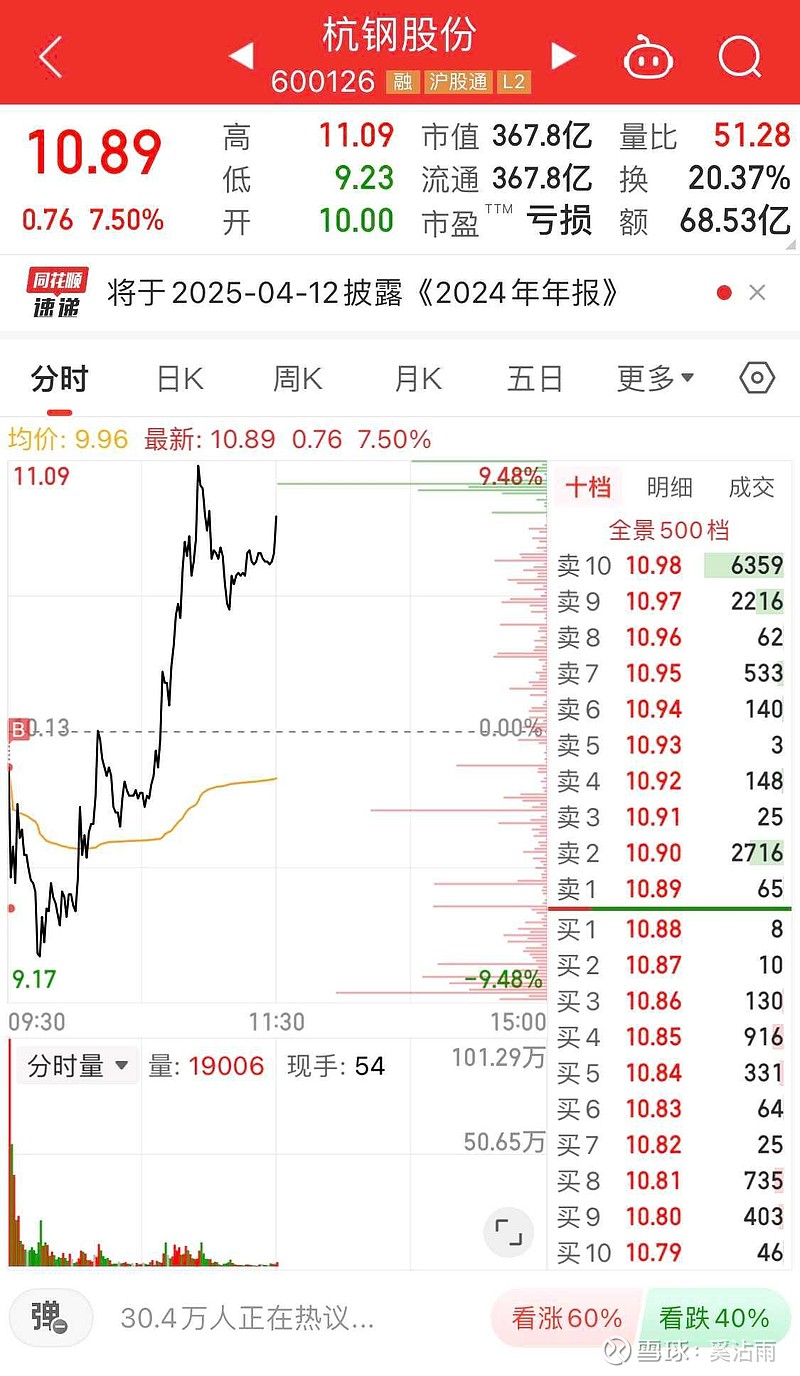This screenshot has height=1376, width=800.
Task: Switch to the 月K chart tab
Action: (418, 379)
